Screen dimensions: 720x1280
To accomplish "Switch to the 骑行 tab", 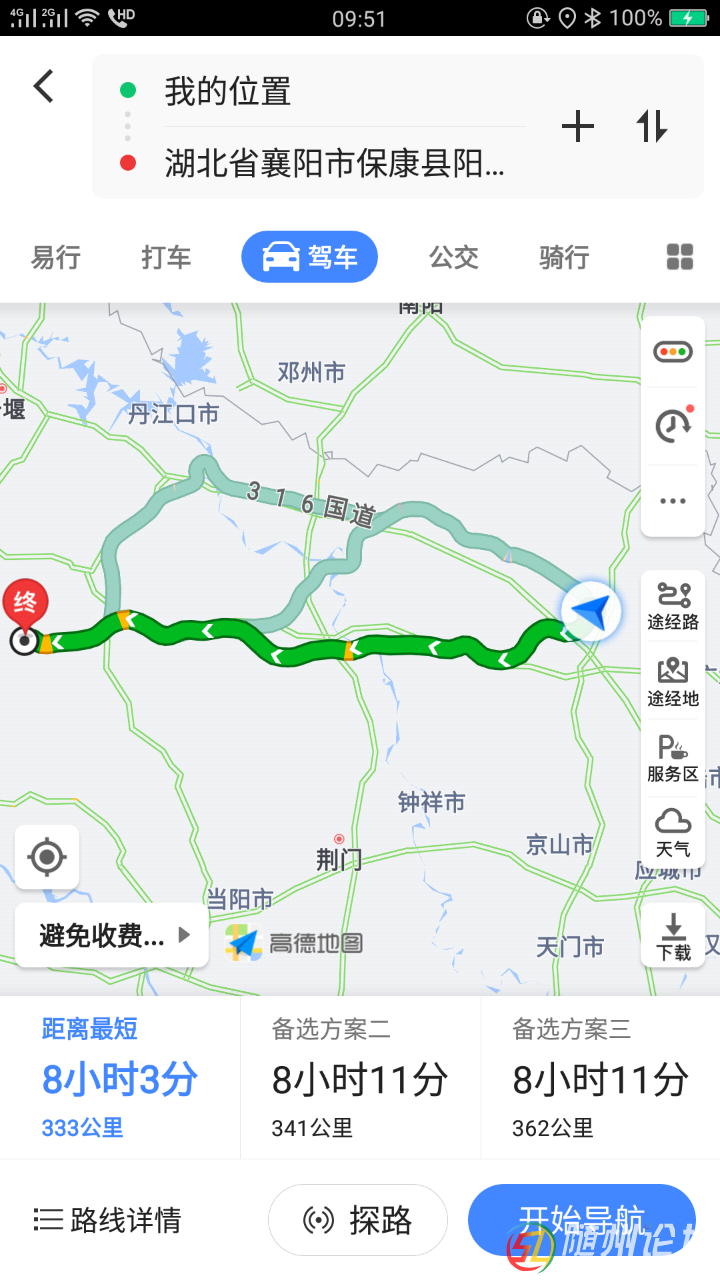I will [x=564, y=258].
